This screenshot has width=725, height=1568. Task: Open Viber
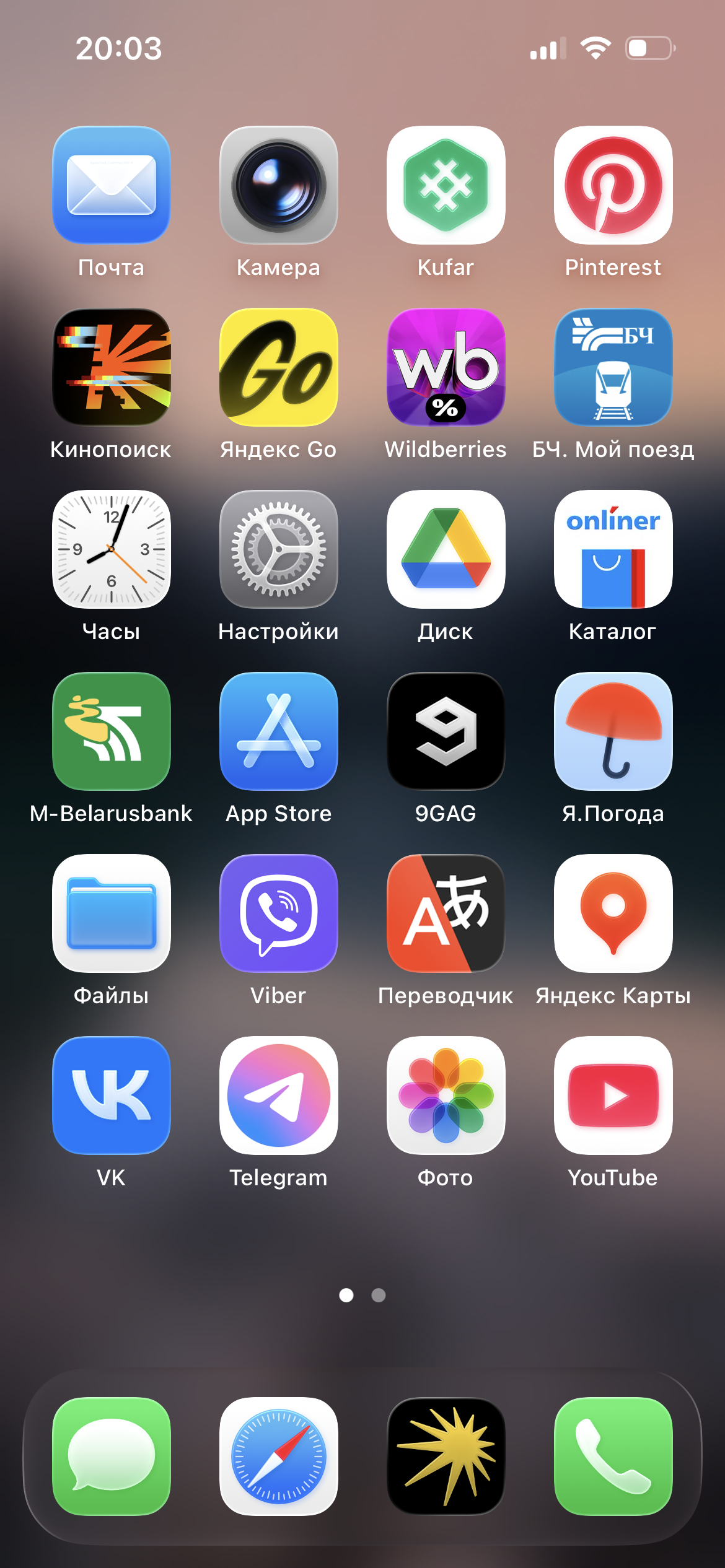pos(279,913)
